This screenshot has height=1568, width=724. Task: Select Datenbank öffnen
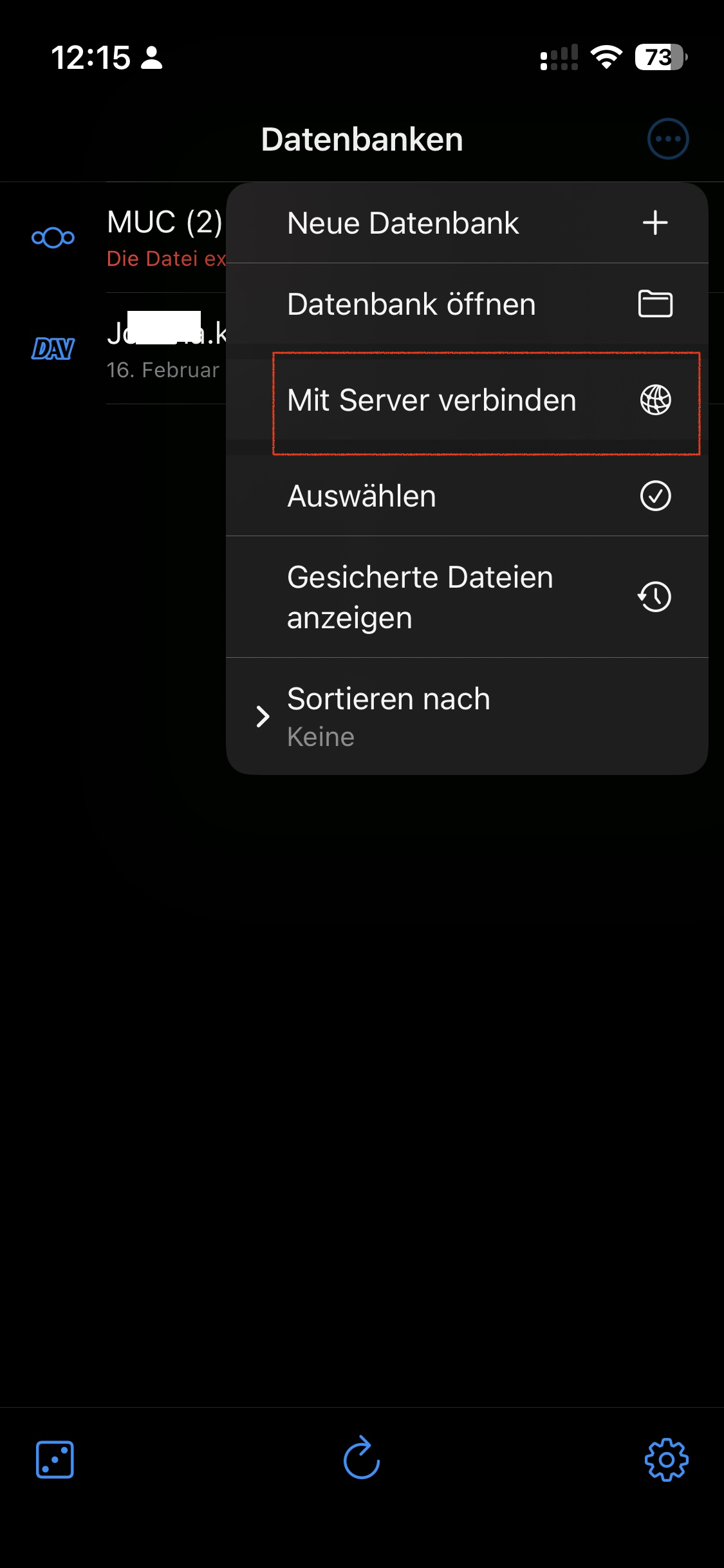click(x=467, y=304)
